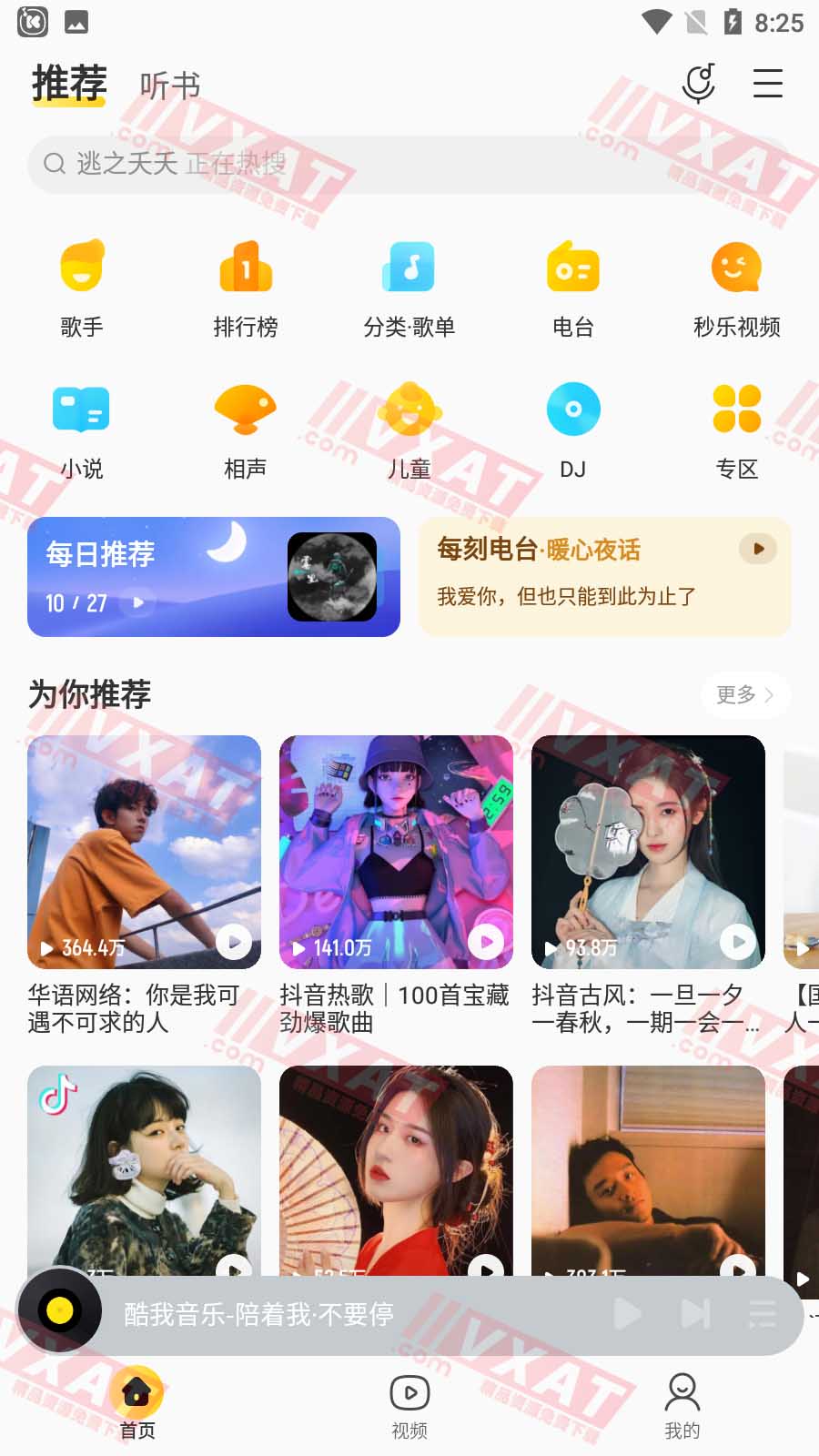The width and height of the screenshot is (819, 1456).
Task: Open the hamburger menu
Action: pos(768,84)
